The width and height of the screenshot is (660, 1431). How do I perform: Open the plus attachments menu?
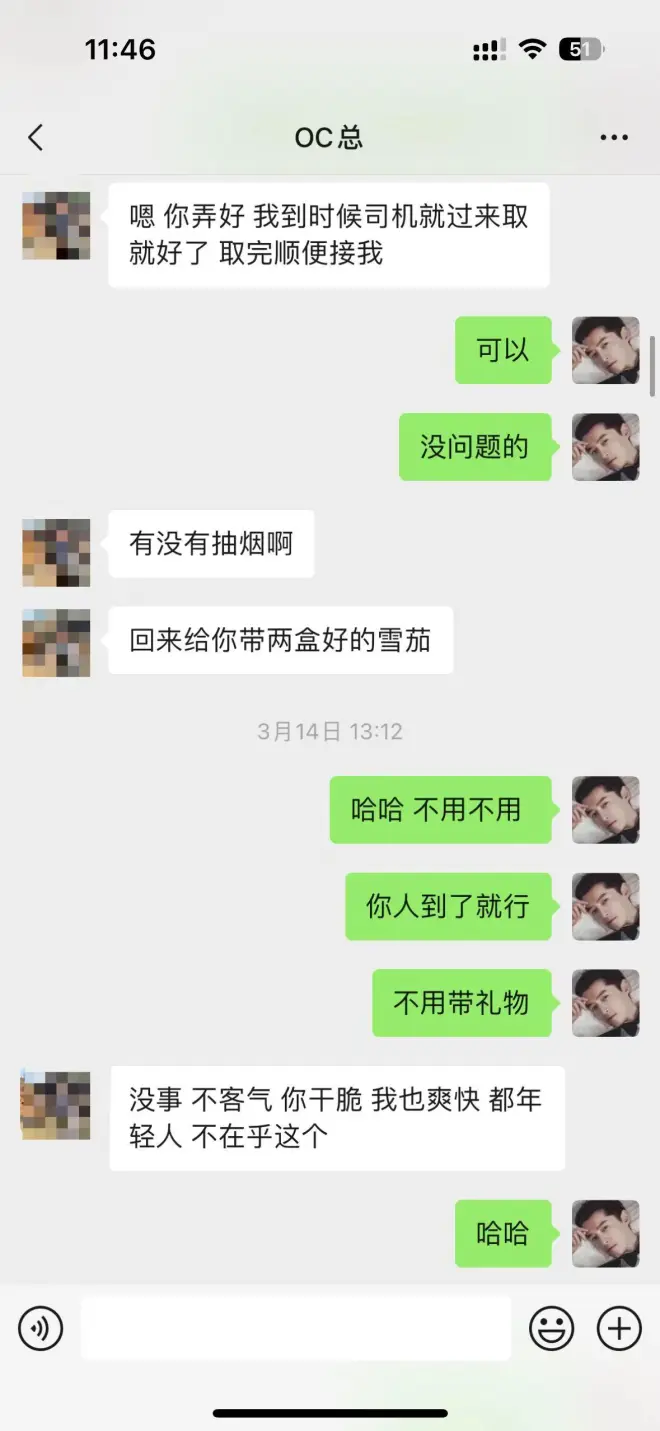(x=619, y=1328)
